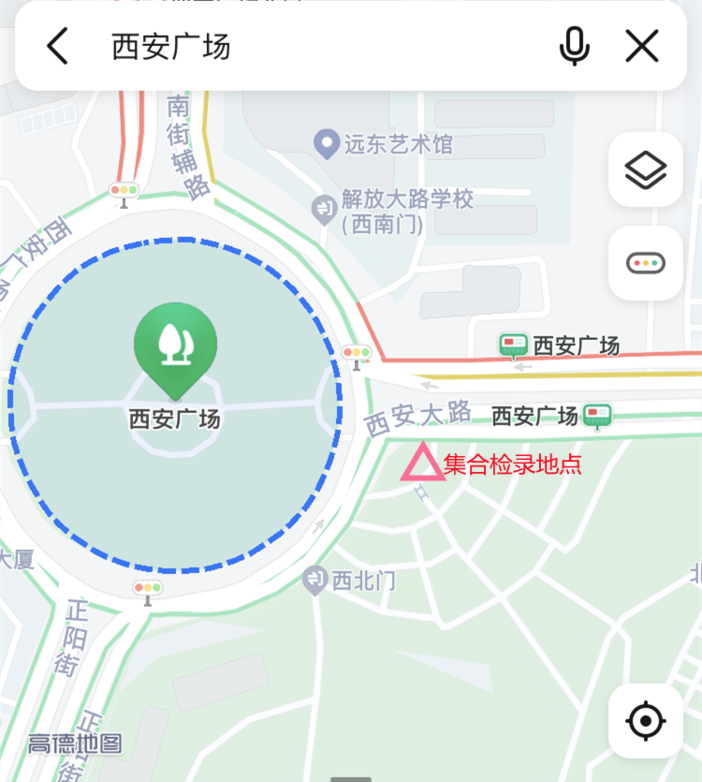Start voice search with the microphone
This screenshot has width=702, height=782.
point(574,46)
